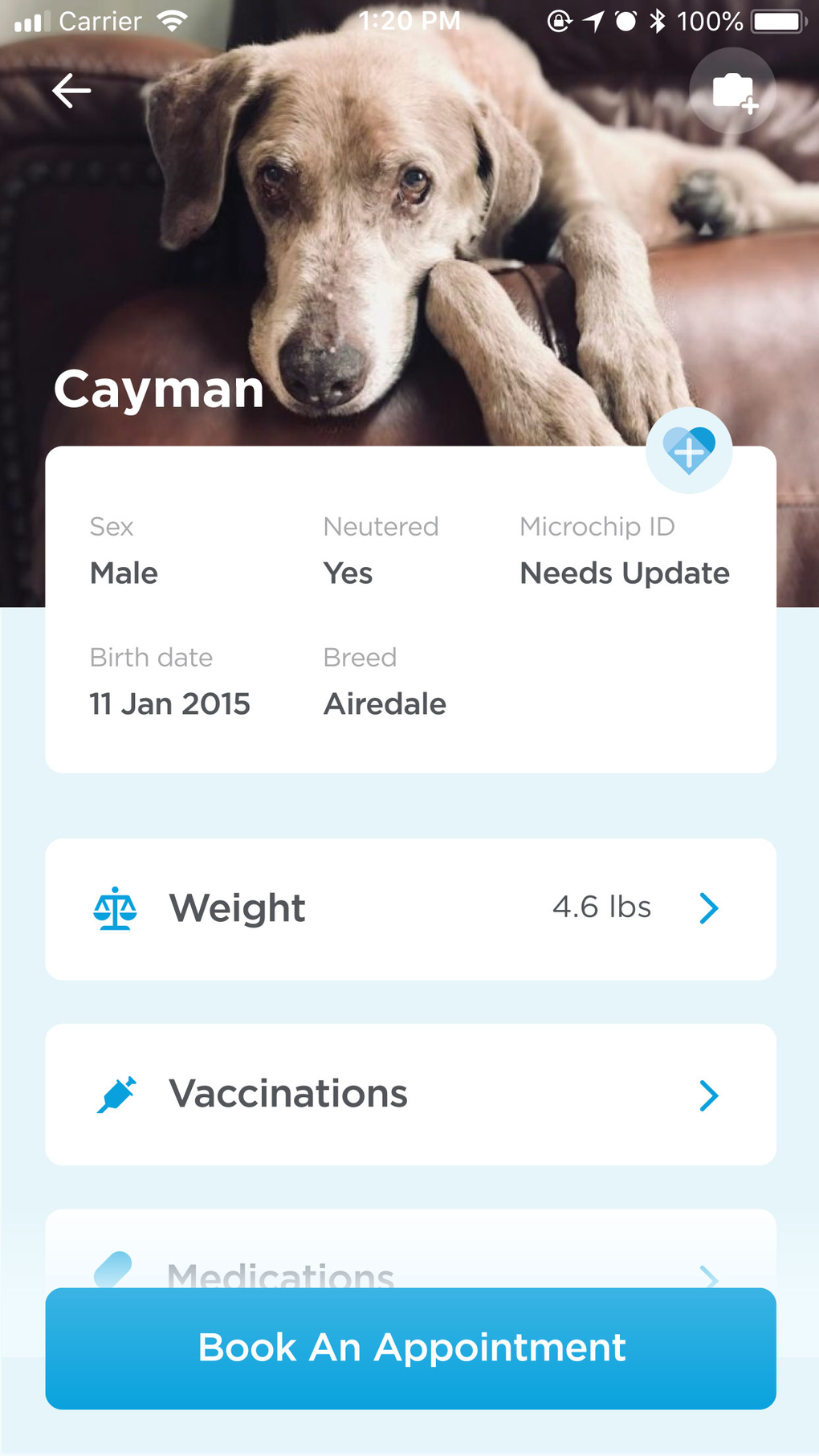Viewport: 819px width, 1456px height.
Task: Open the camera to add a photo
Action: (731, 90)
